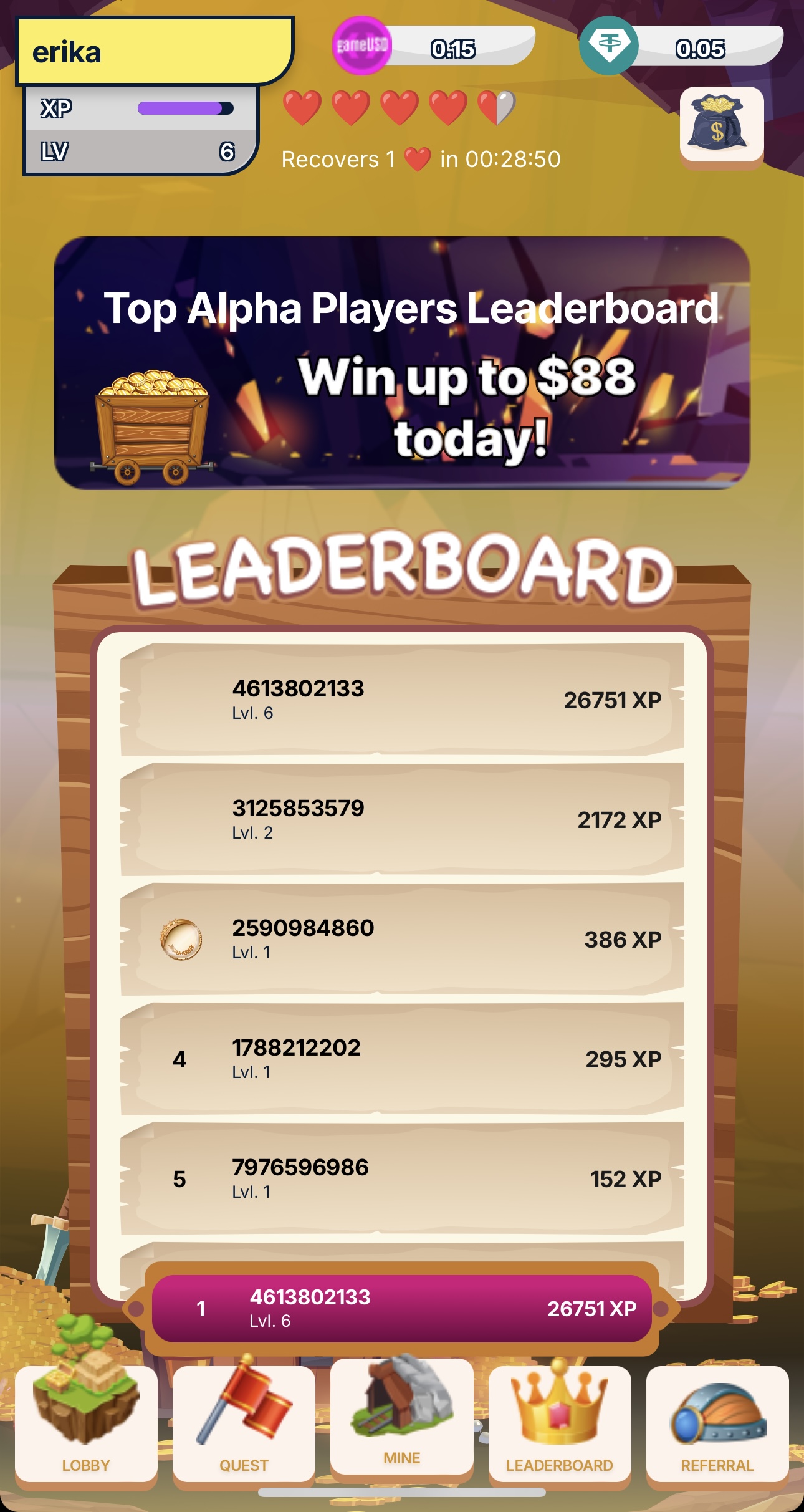Viewport: 804px width, 1512px height.
Task: Open the Top Alpha Players Leaderboard banner
Action: pos(402,363)
